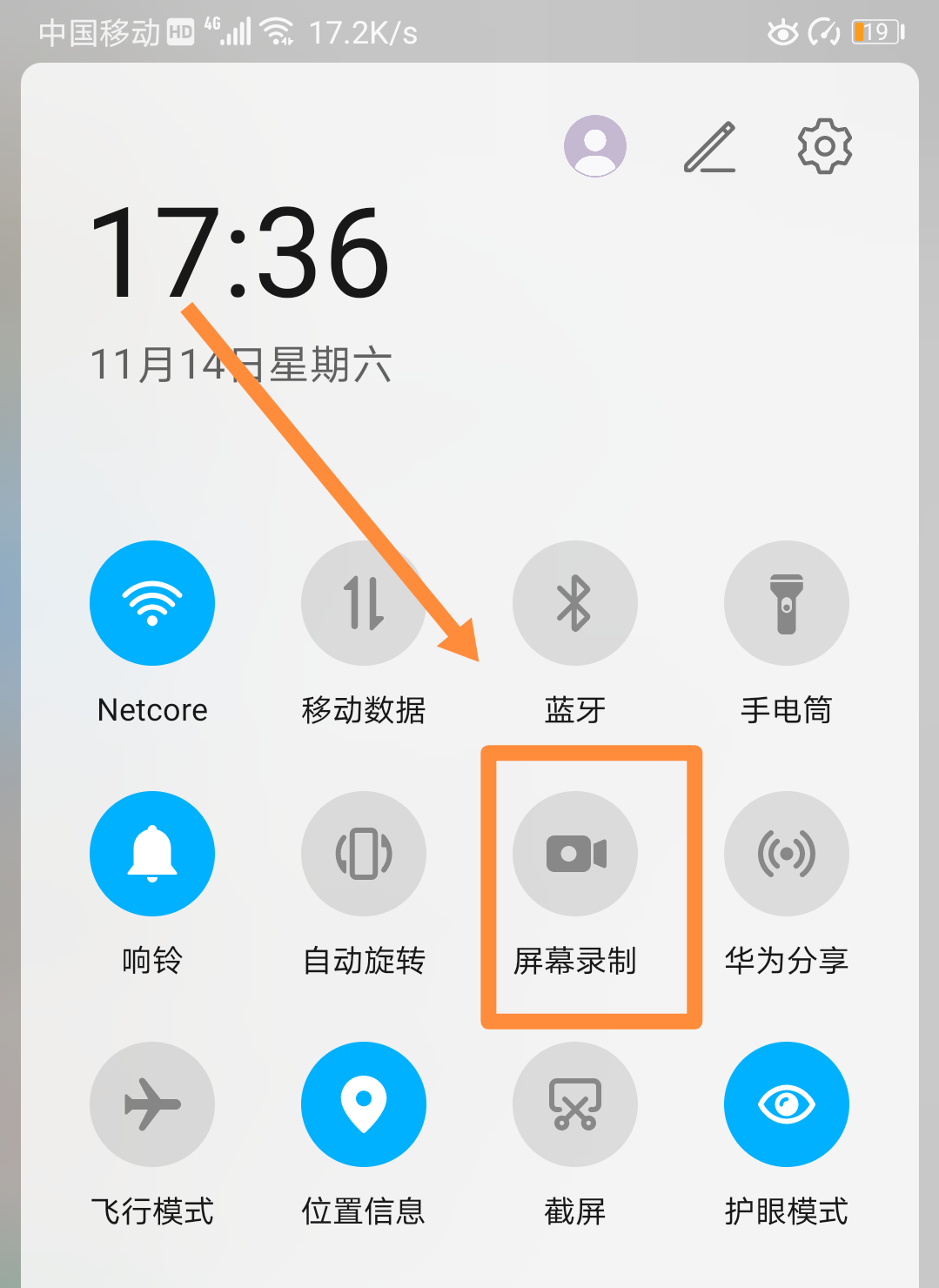
Task: Toggle the ringer mode (响铃)
Action: 152,854
